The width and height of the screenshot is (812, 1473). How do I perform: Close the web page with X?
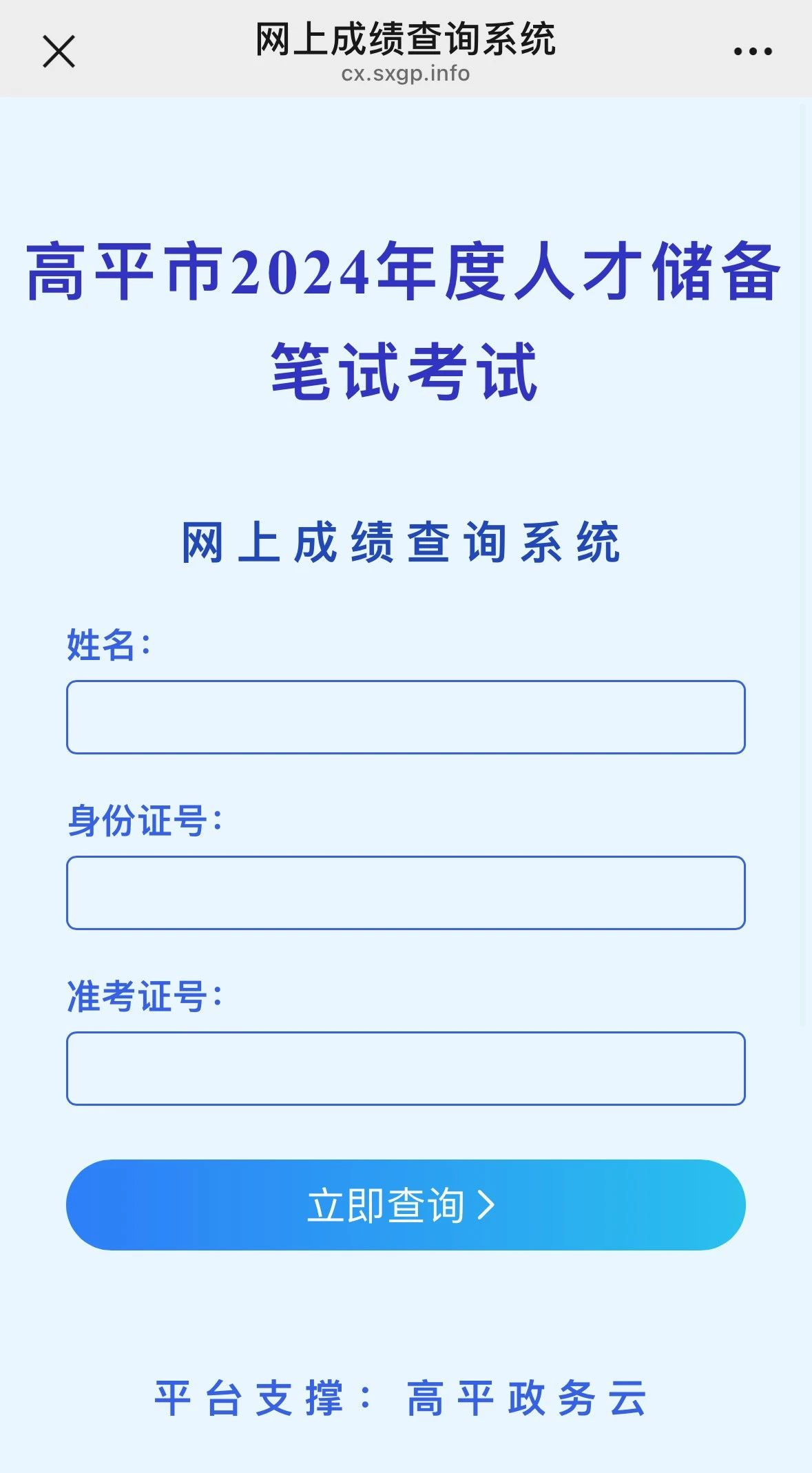[x=59, y=52]
